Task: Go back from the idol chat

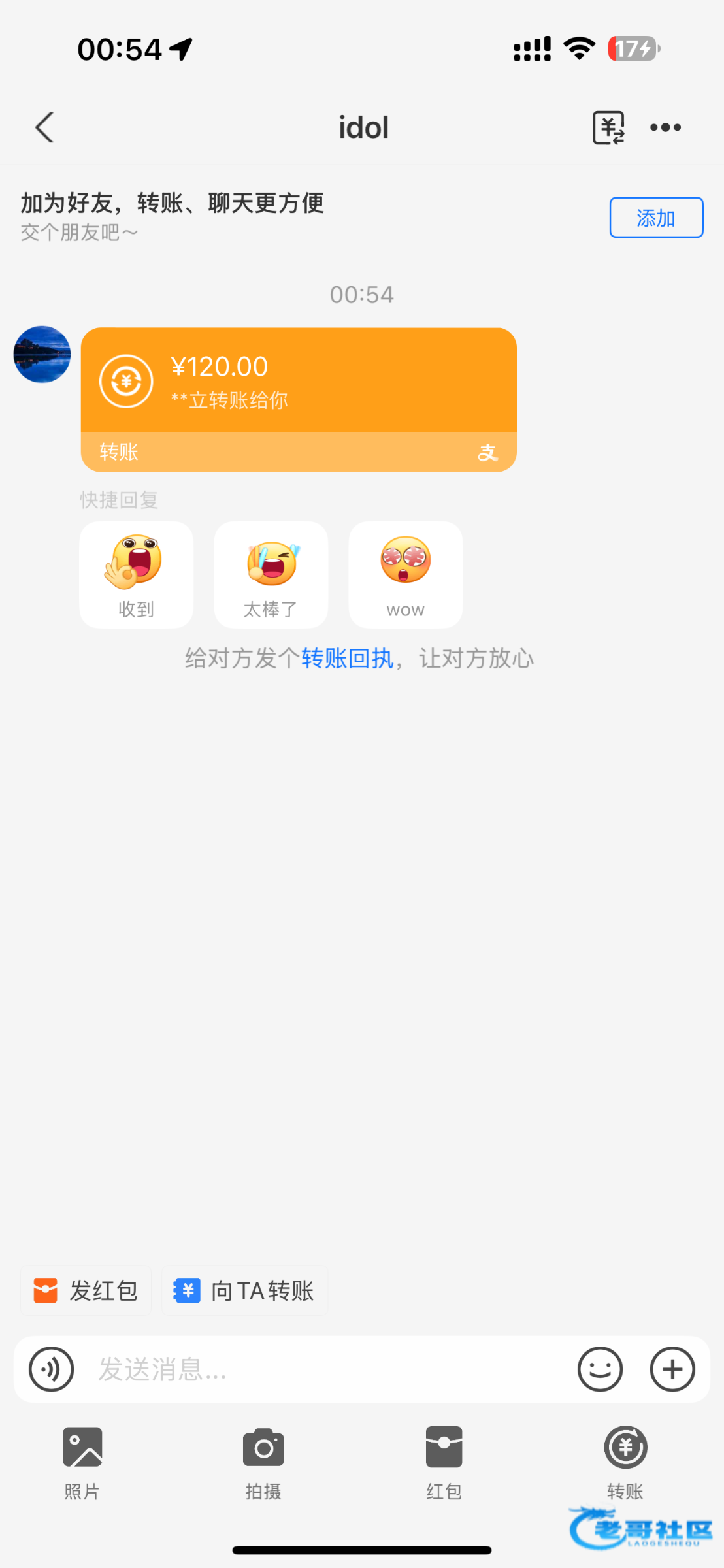Action: tap(44, 127)
